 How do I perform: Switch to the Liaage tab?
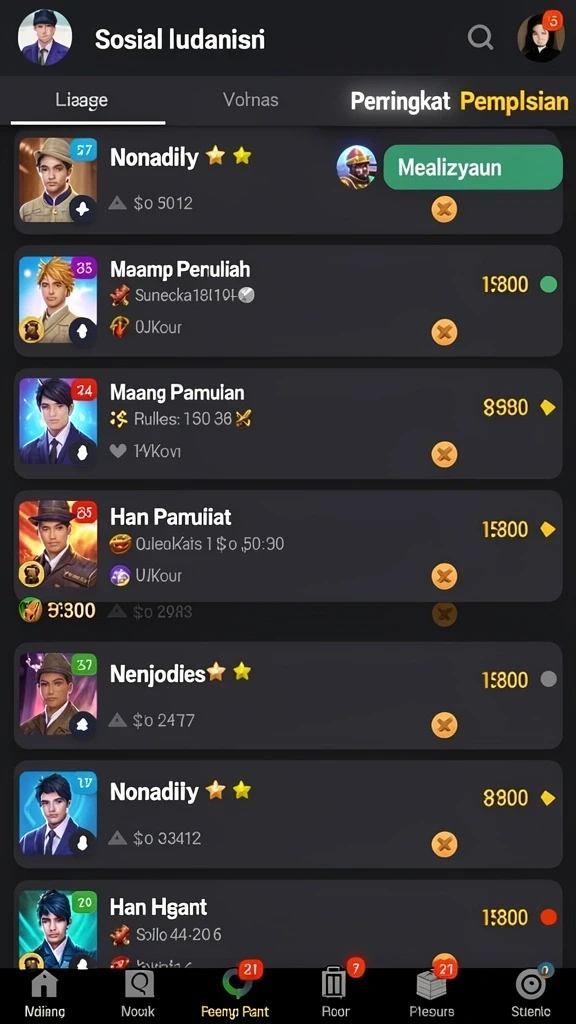tap(82, 100)
